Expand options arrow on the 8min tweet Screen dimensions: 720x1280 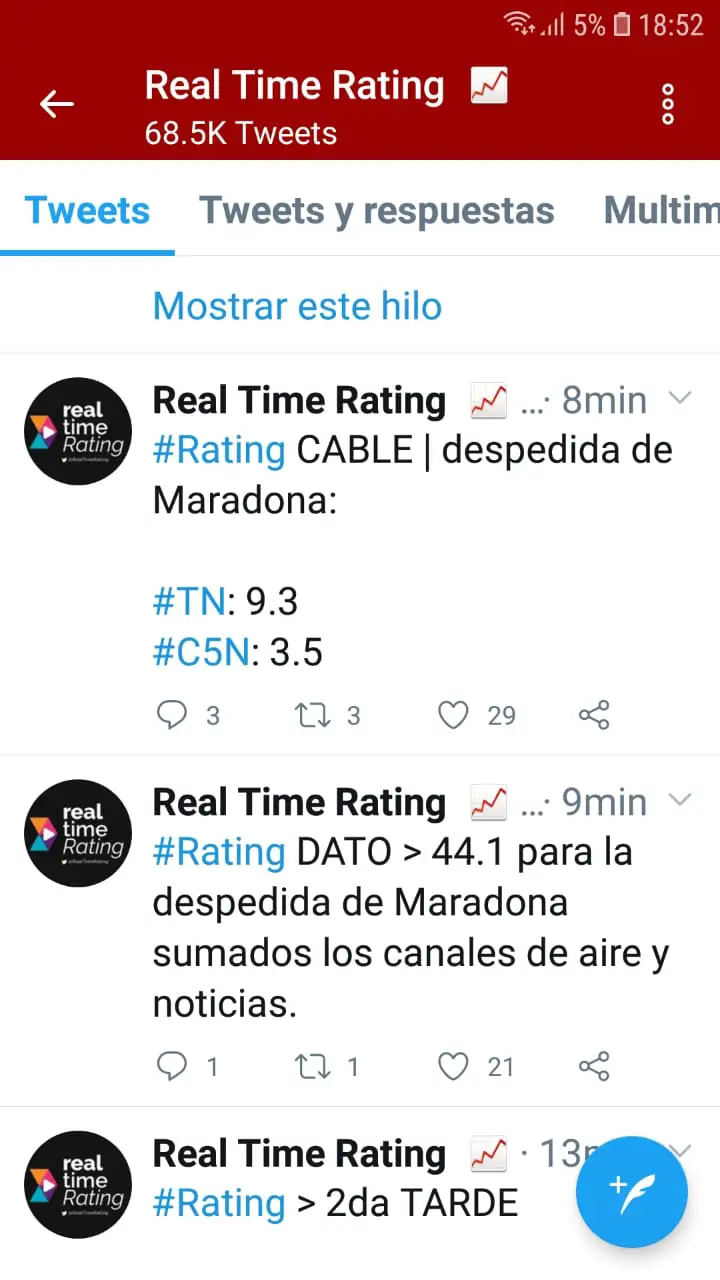[x=680, y=399]
